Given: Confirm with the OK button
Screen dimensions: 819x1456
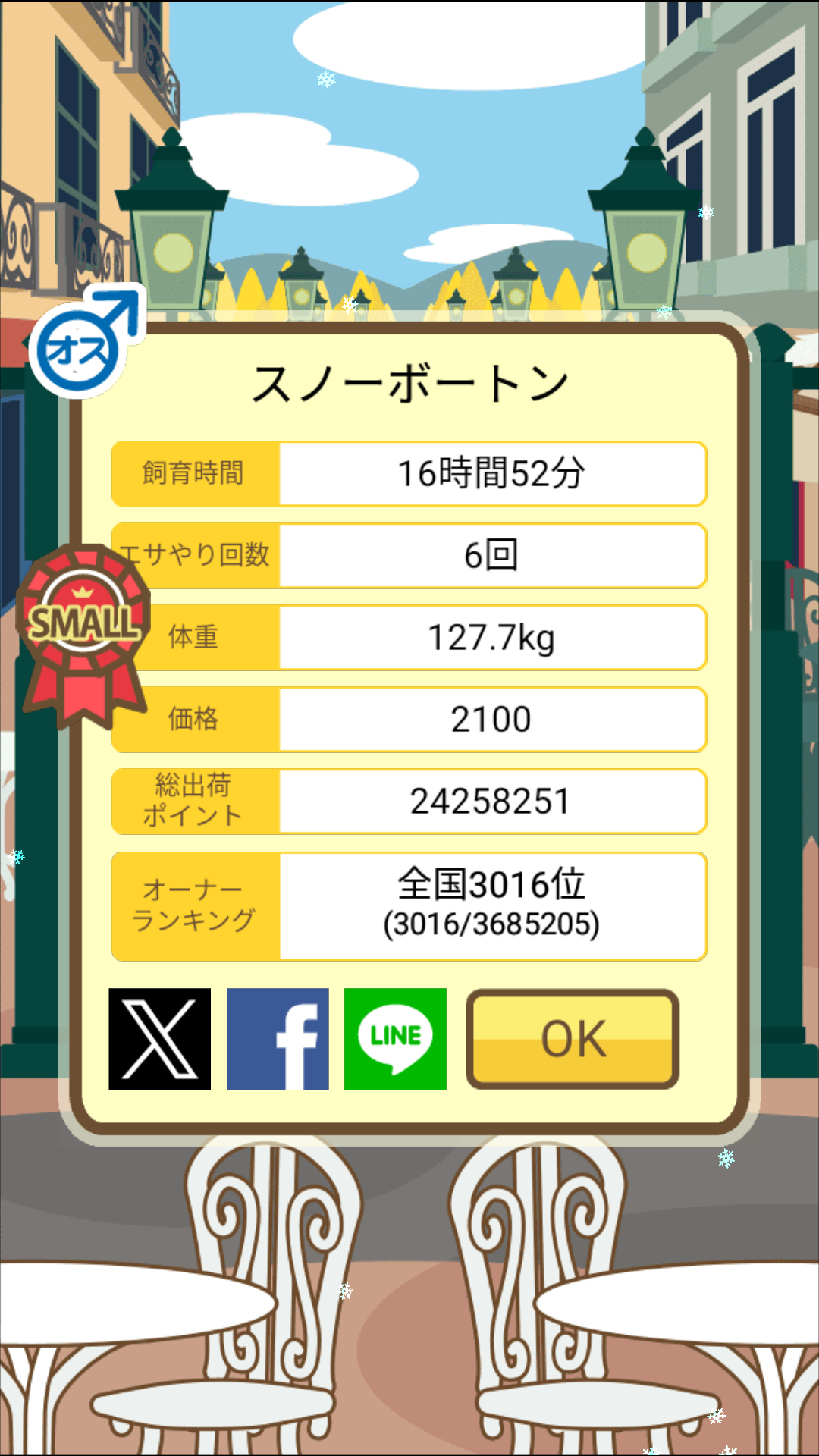Looking at the screenshot, I should (x=573, y=1039).
